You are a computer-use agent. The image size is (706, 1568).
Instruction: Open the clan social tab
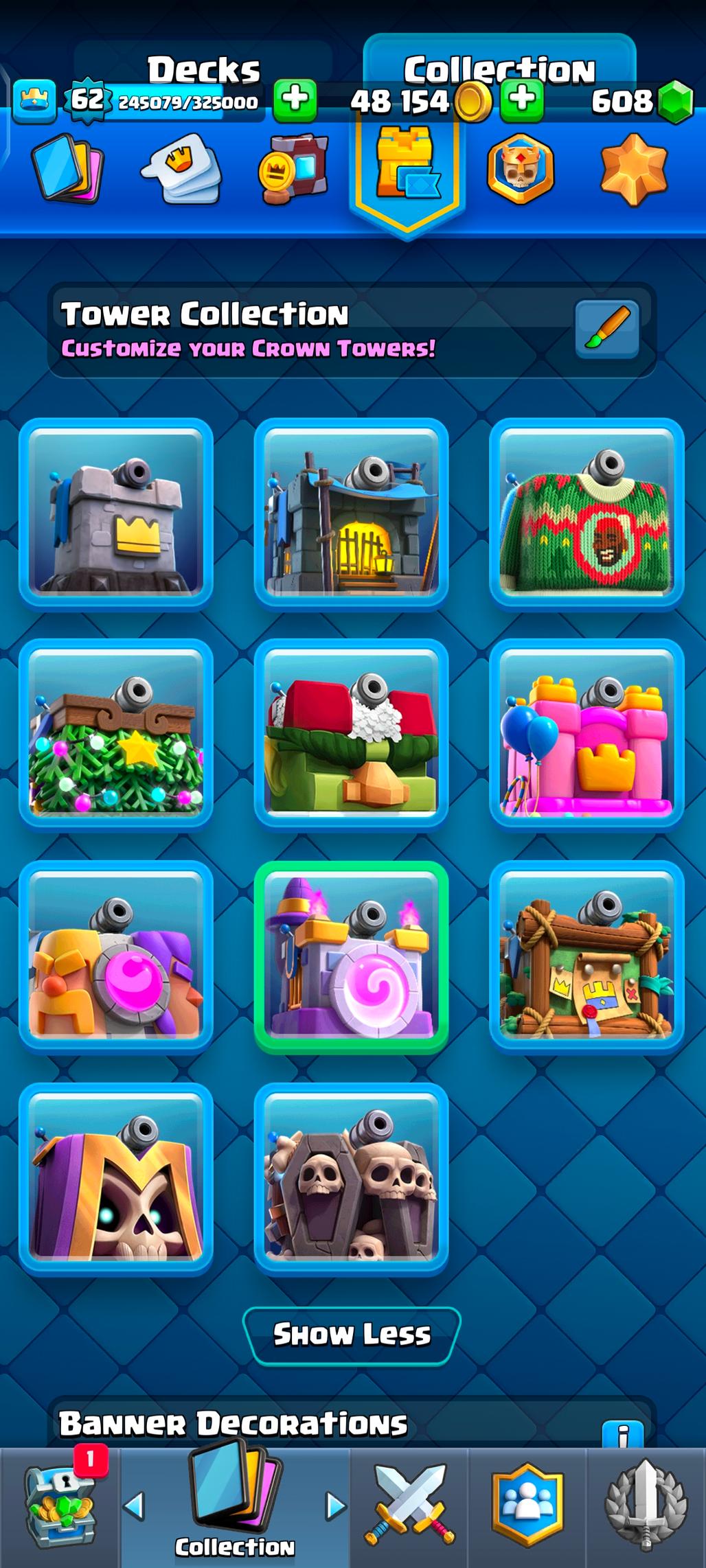pos(527,1506)
